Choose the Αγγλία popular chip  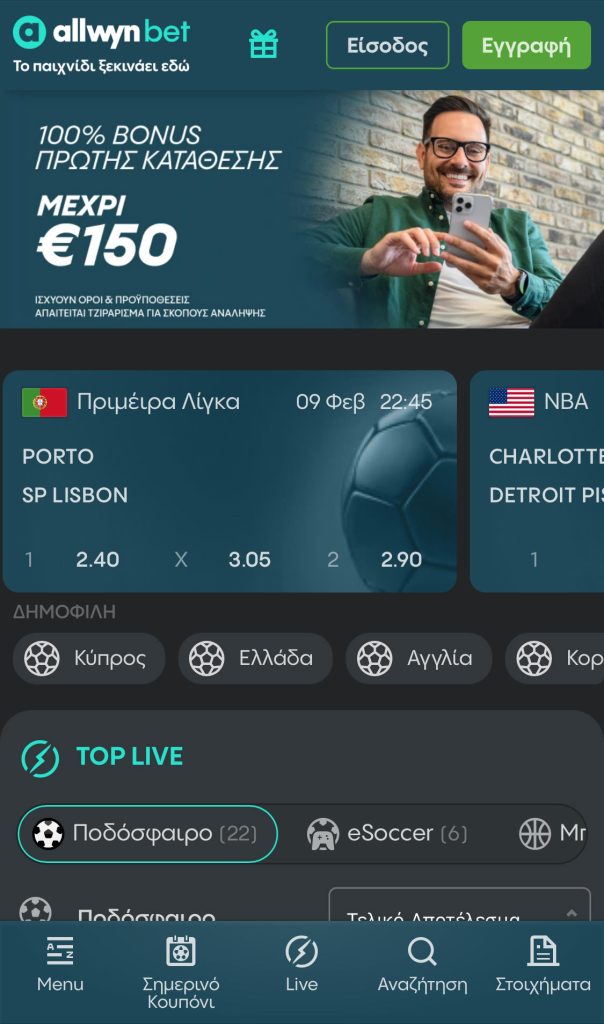click(419, 658)
